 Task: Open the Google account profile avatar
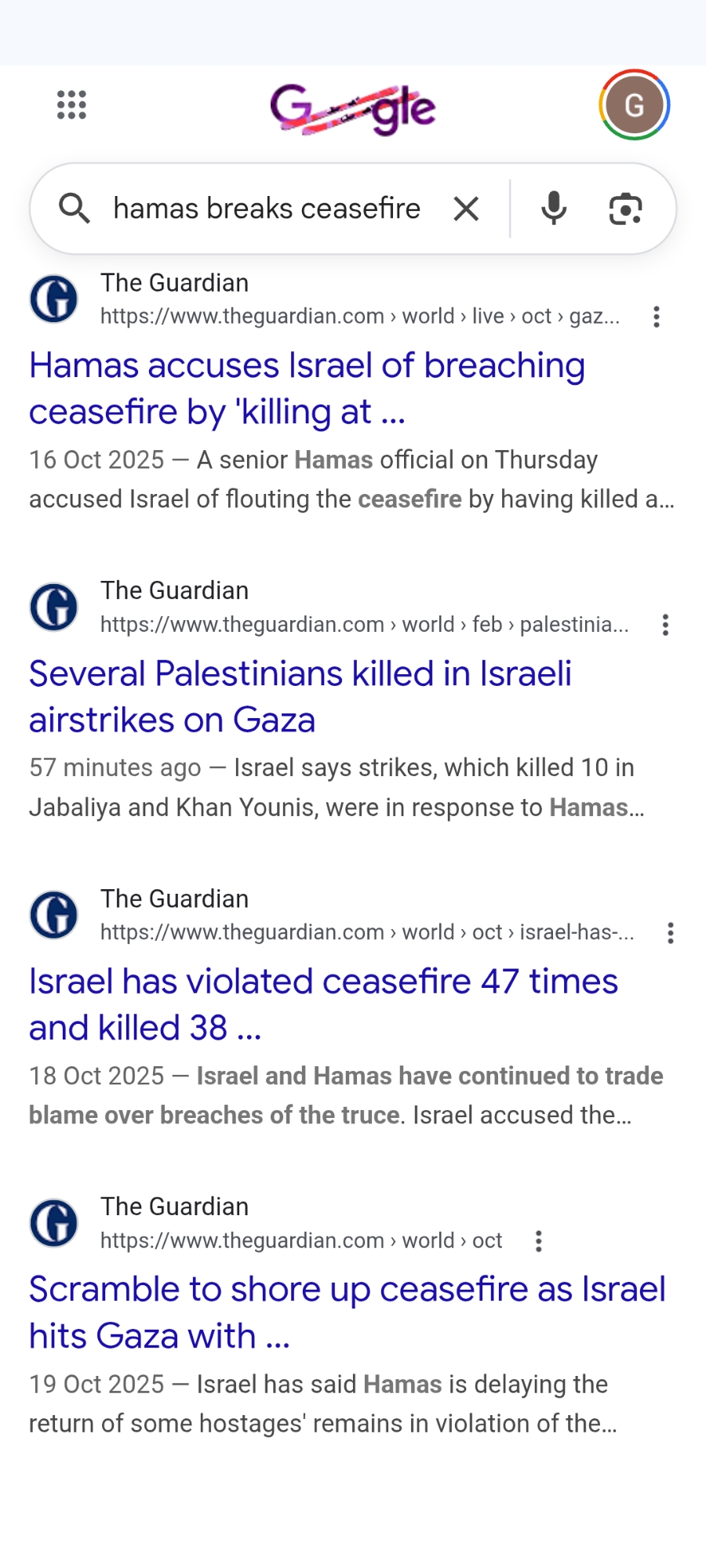click(634, 105)
